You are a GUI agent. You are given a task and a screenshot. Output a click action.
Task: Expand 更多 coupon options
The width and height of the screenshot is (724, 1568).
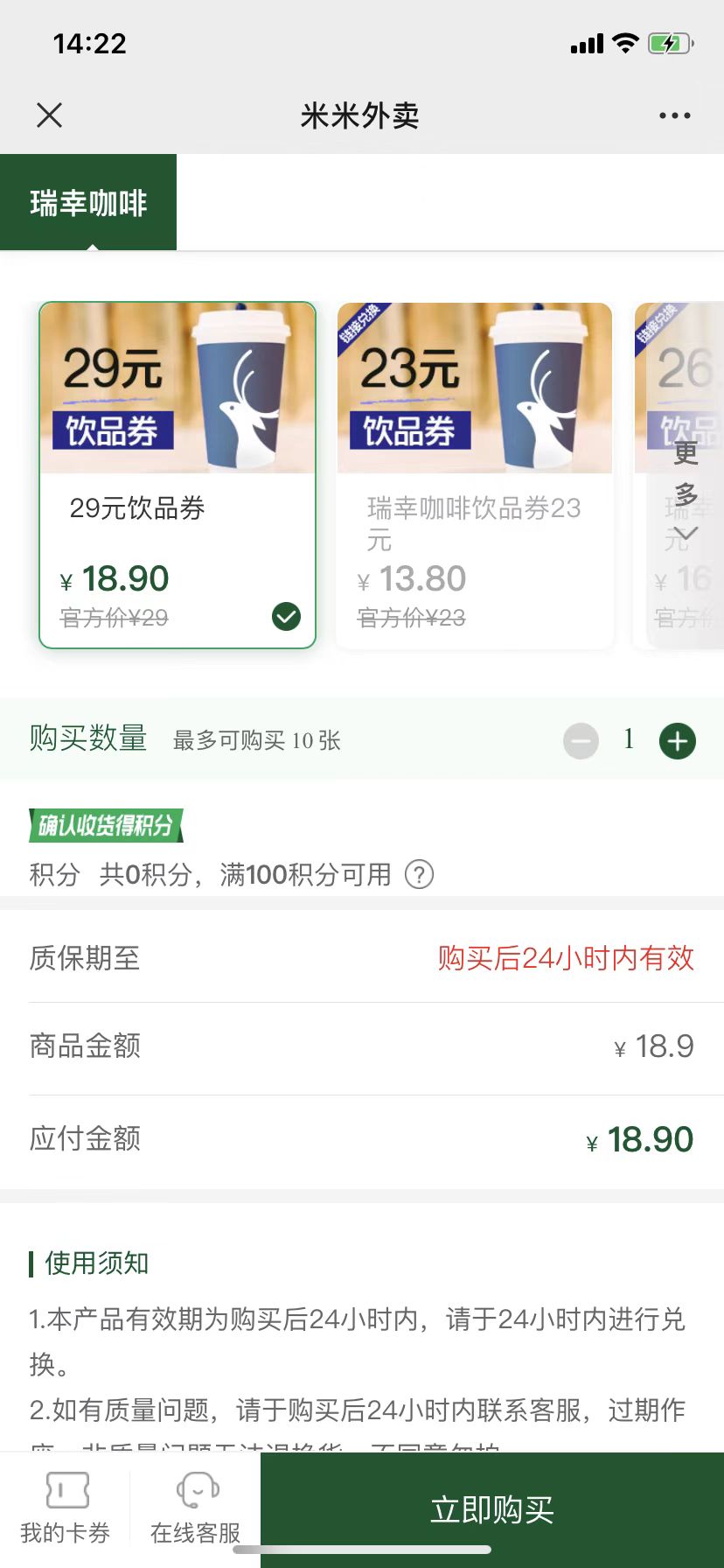pyautogui.click(x=686, y=490)
